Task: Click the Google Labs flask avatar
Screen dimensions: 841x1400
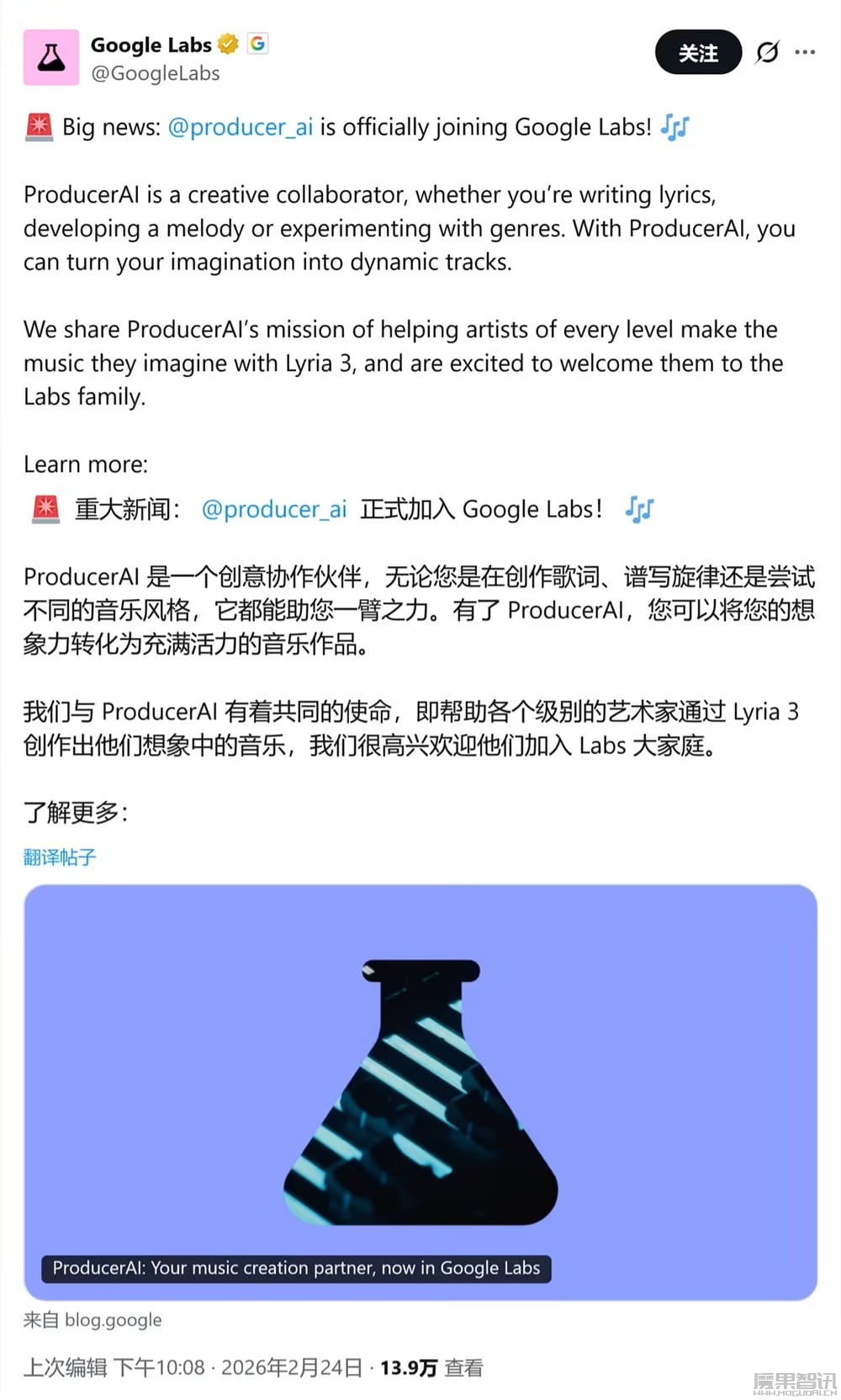Action: click(51, 56)
